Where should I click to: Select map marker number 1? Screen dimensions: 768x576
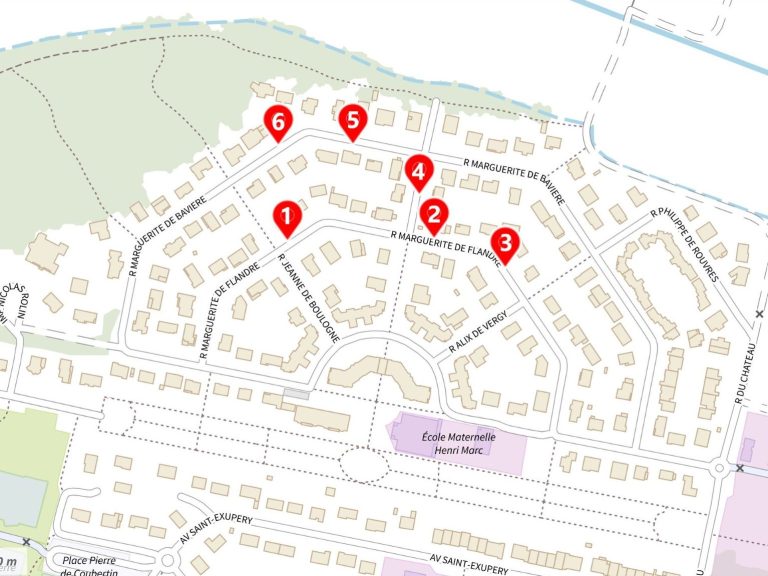pos(287,215)
